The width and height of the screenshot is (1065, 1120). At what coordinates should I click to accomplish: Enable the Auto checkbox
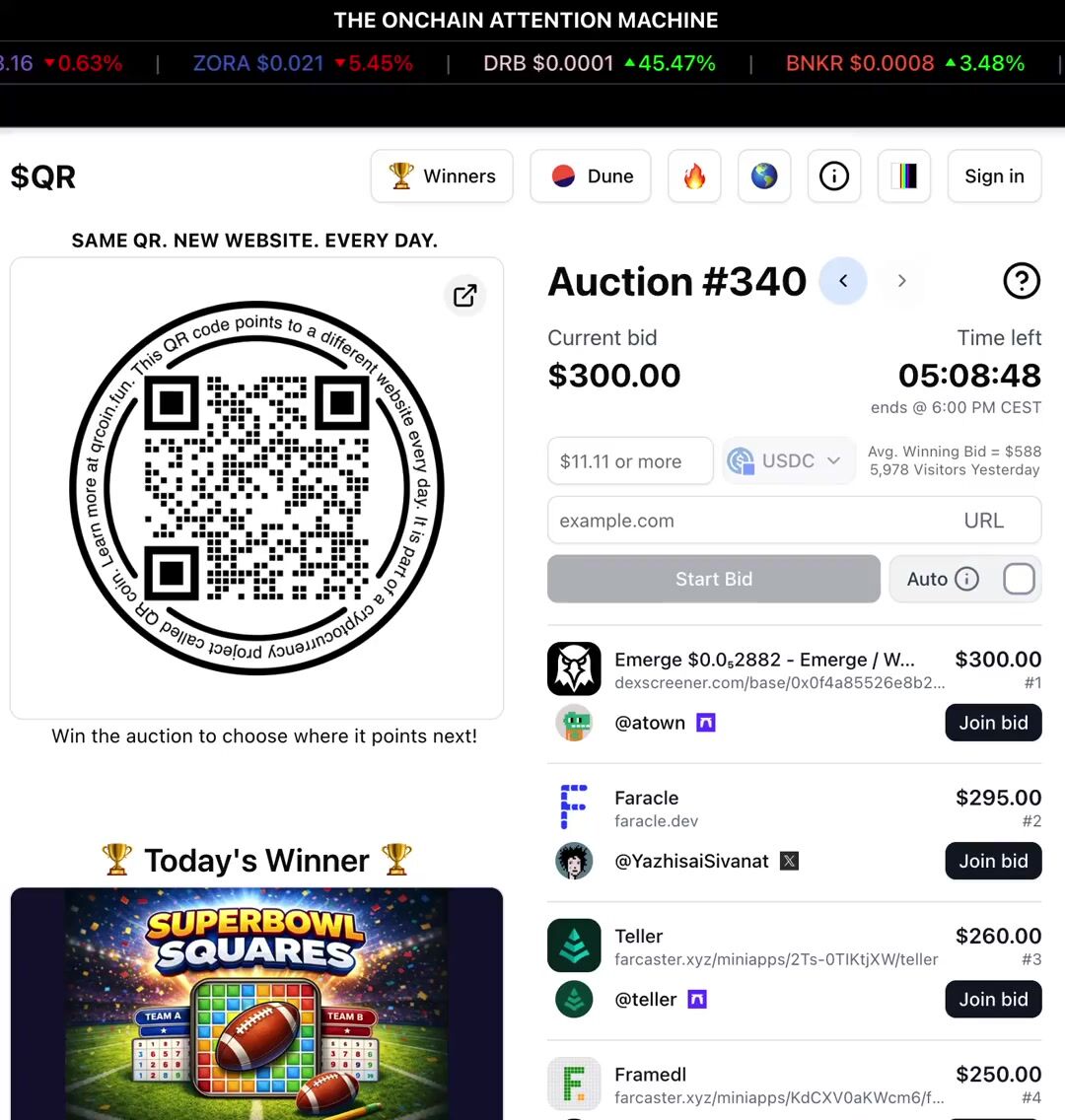(x=1019, y=579)
